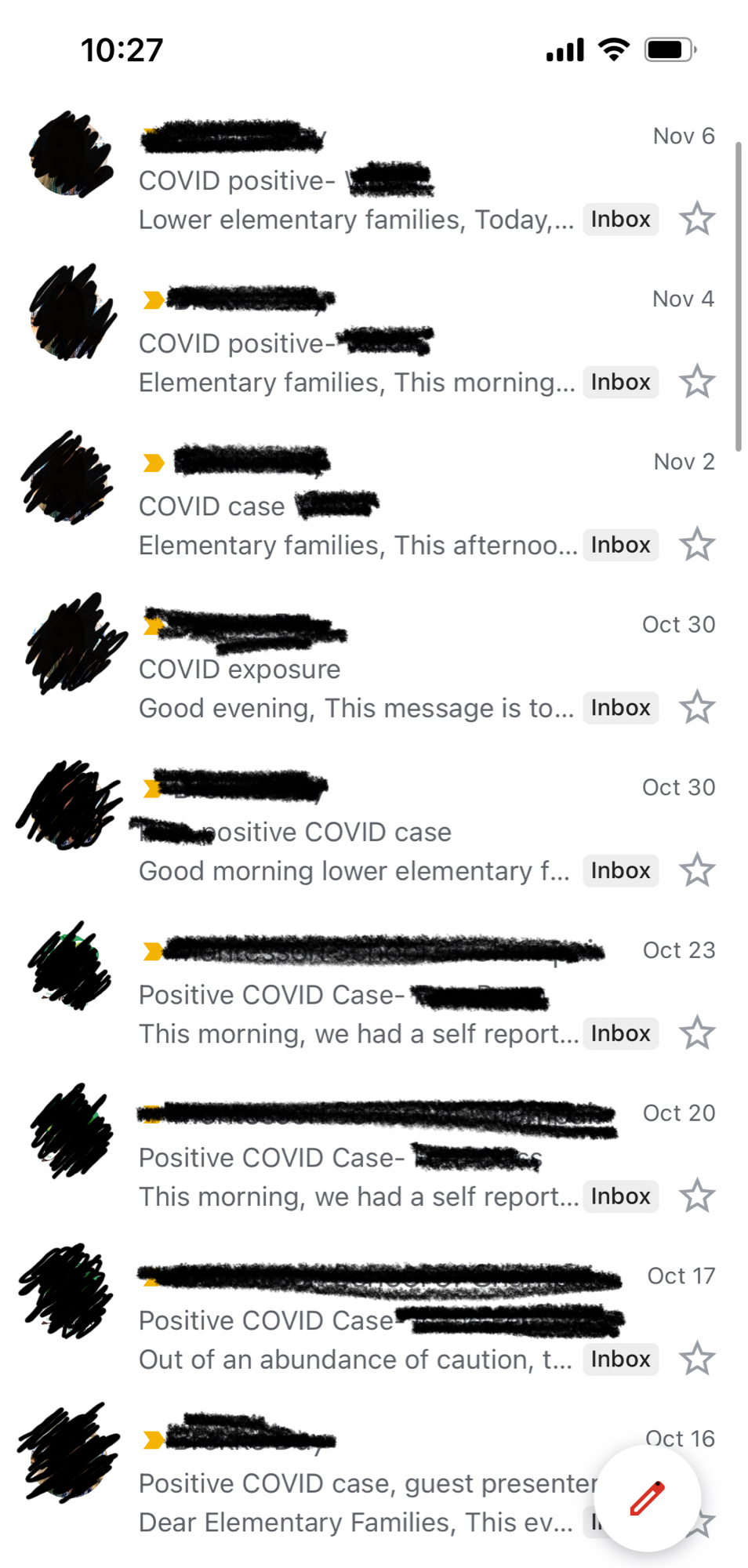Open the Nov 4 COVID positive email

point(353,344)
